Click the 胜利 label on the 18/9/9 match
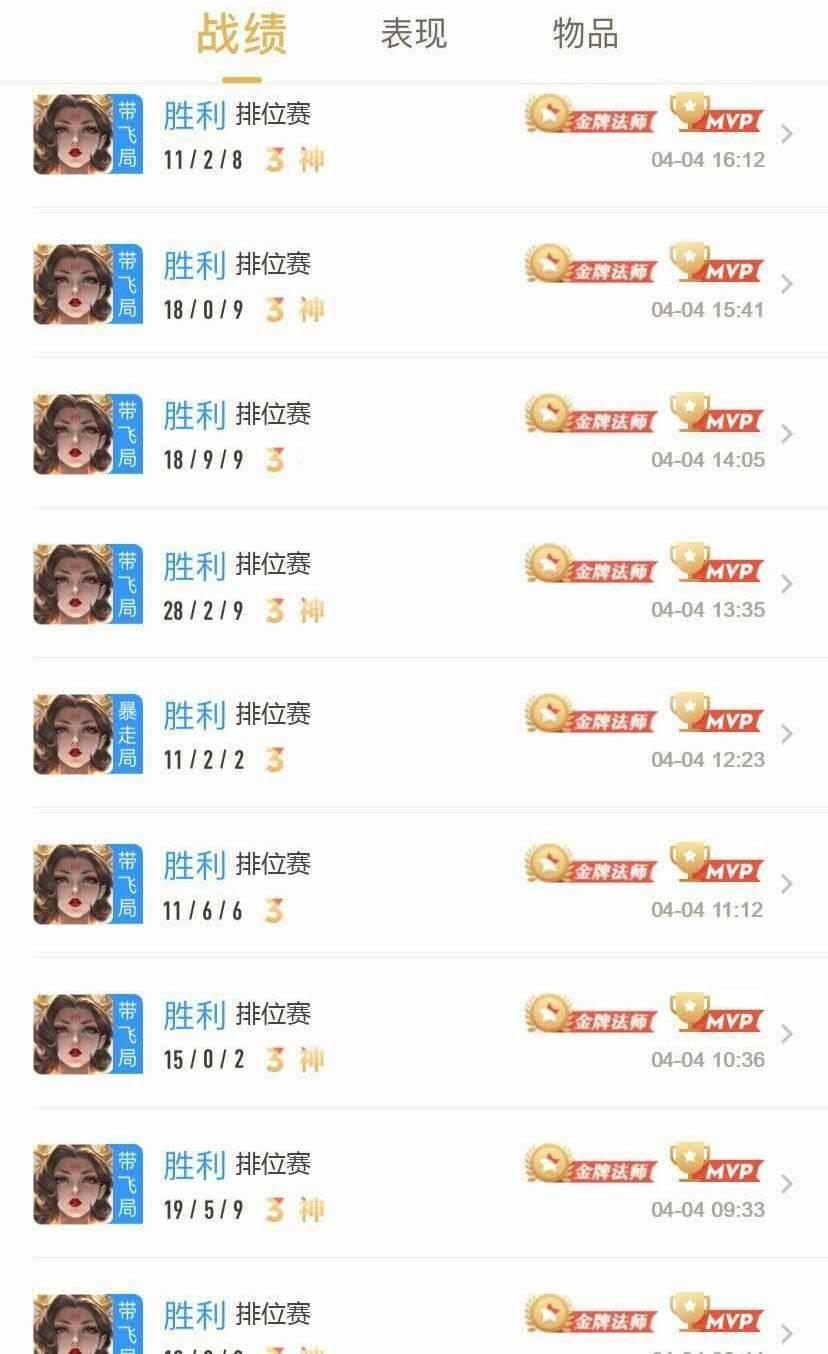 [194, 415]
